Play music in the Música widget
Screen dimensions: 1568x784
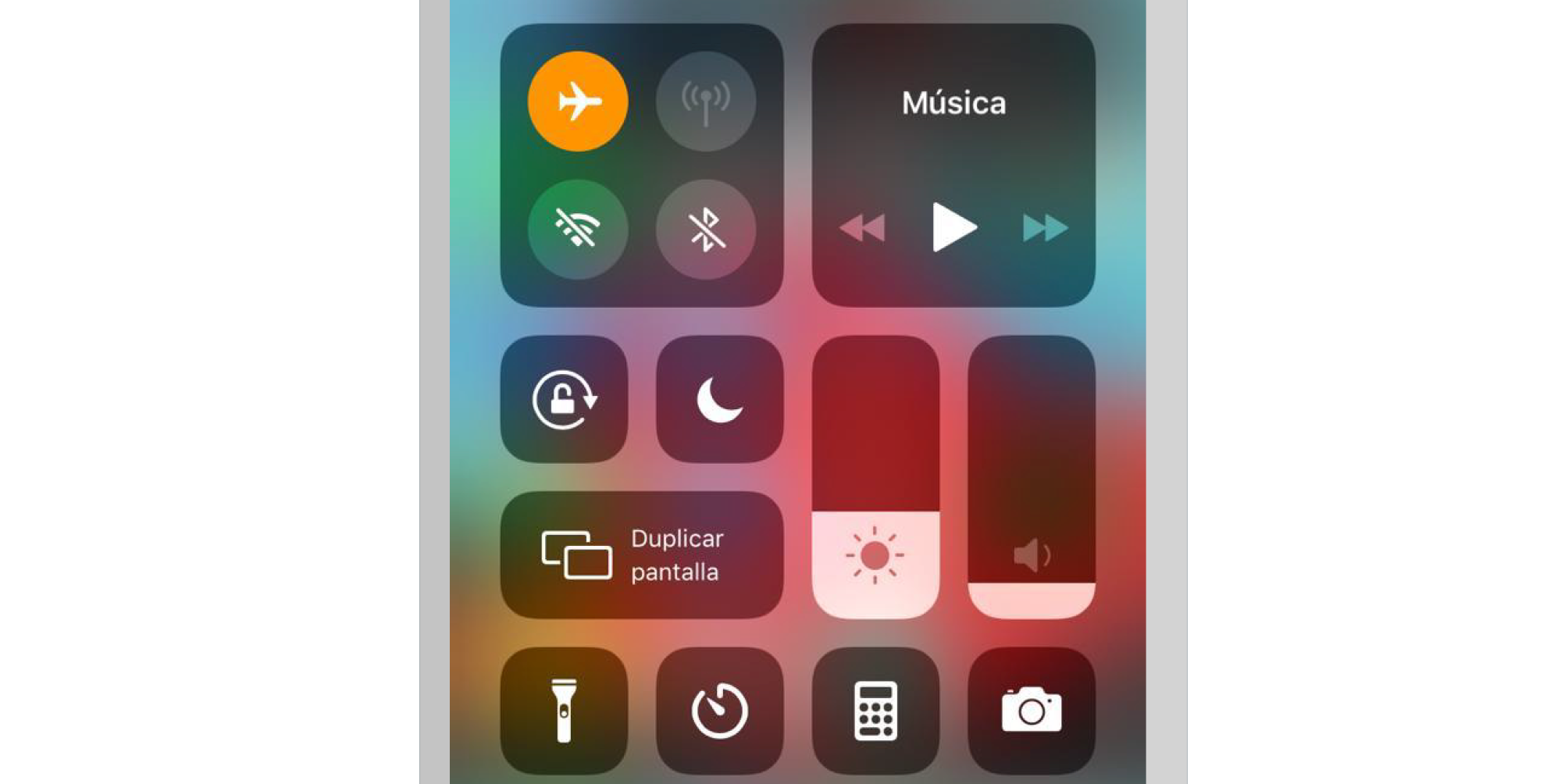[x=953, y=227]
